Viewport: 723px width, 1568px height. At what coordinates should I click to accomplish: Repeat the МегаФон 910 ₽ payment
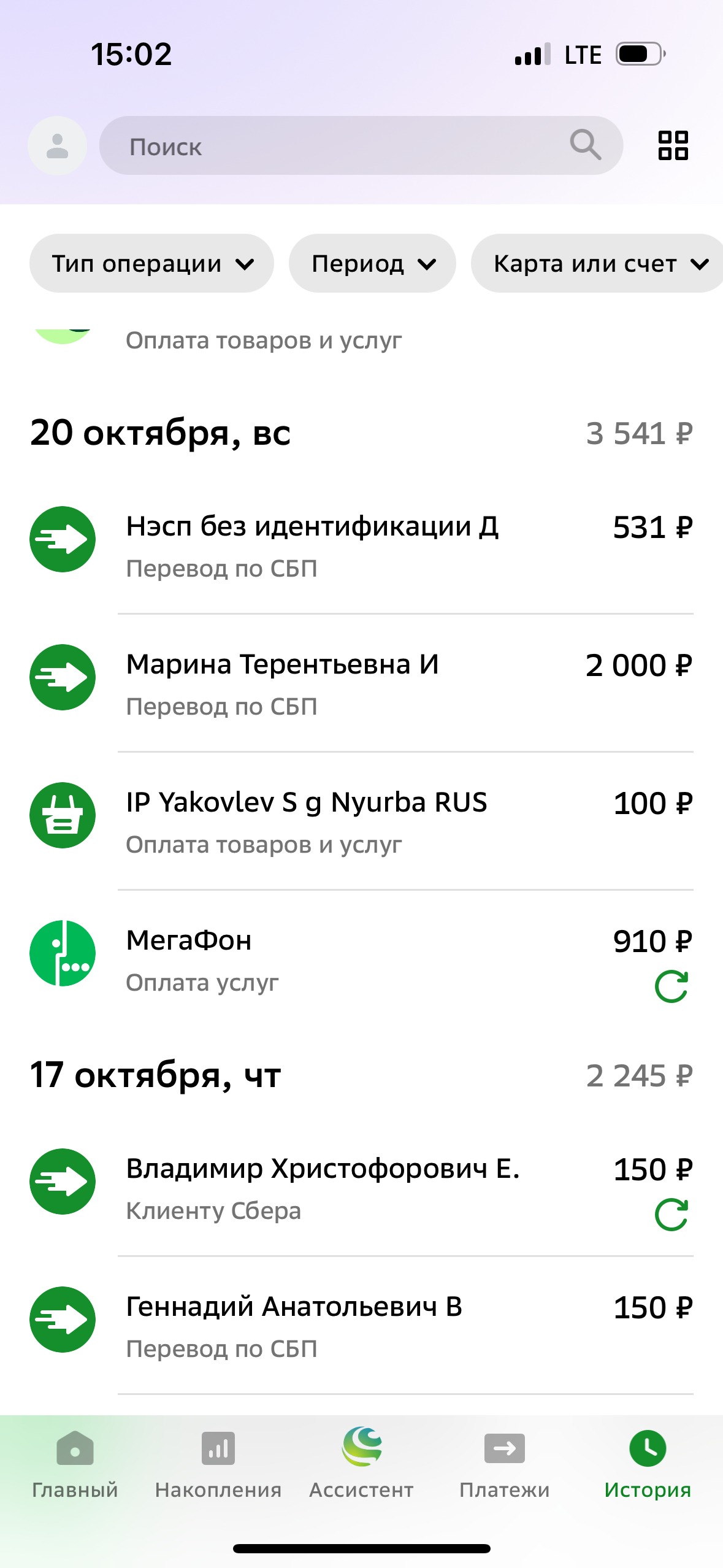point(671,986)
